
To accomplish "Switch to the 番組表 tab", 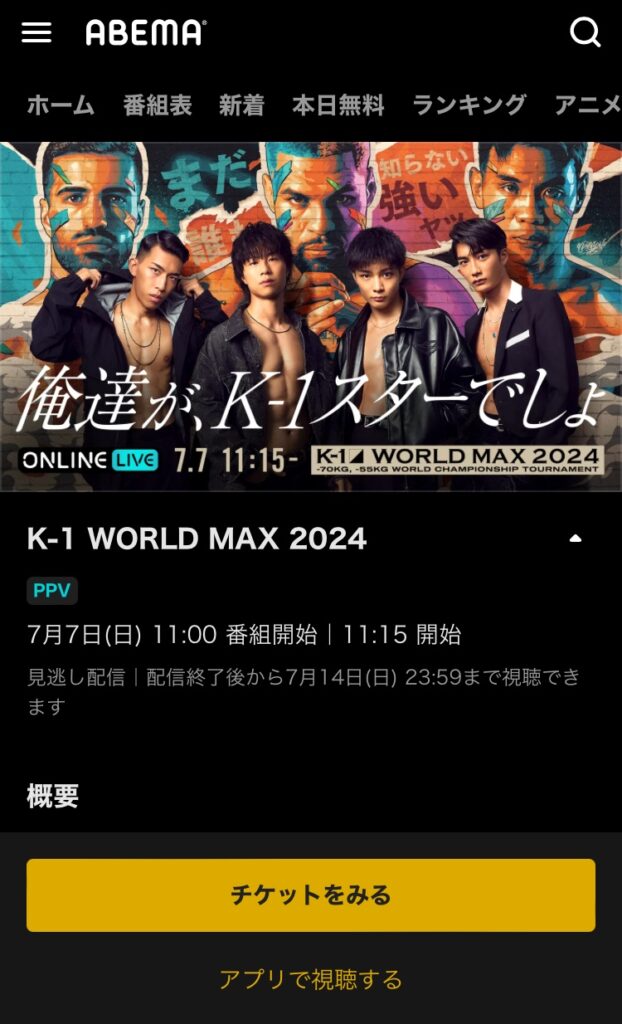I will pyautogui.click(x=157, y=105).
